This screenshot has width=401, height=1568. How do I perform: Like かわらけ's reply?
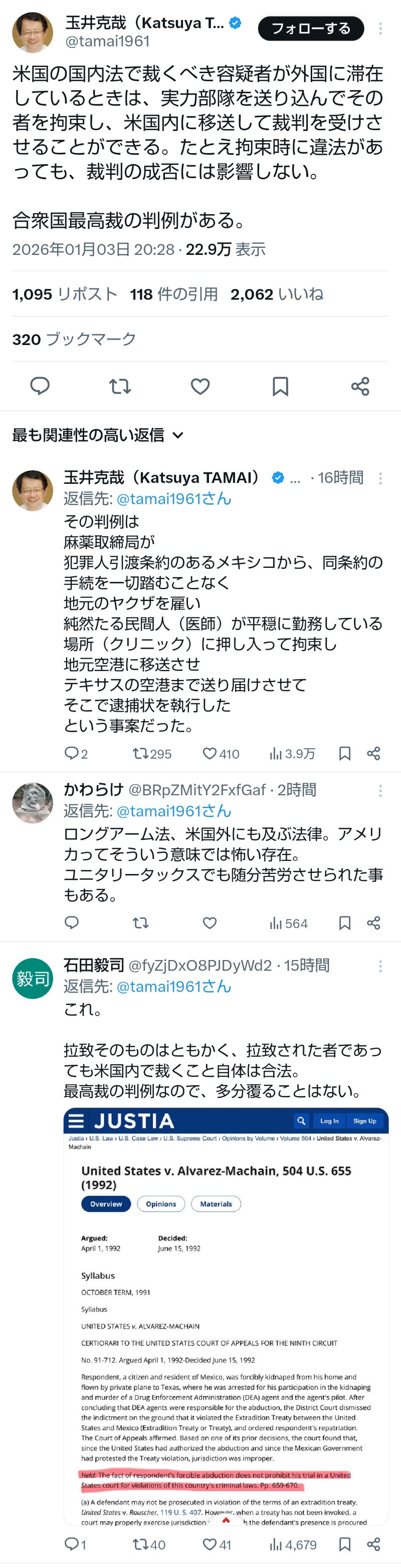[x=210, y=923]
